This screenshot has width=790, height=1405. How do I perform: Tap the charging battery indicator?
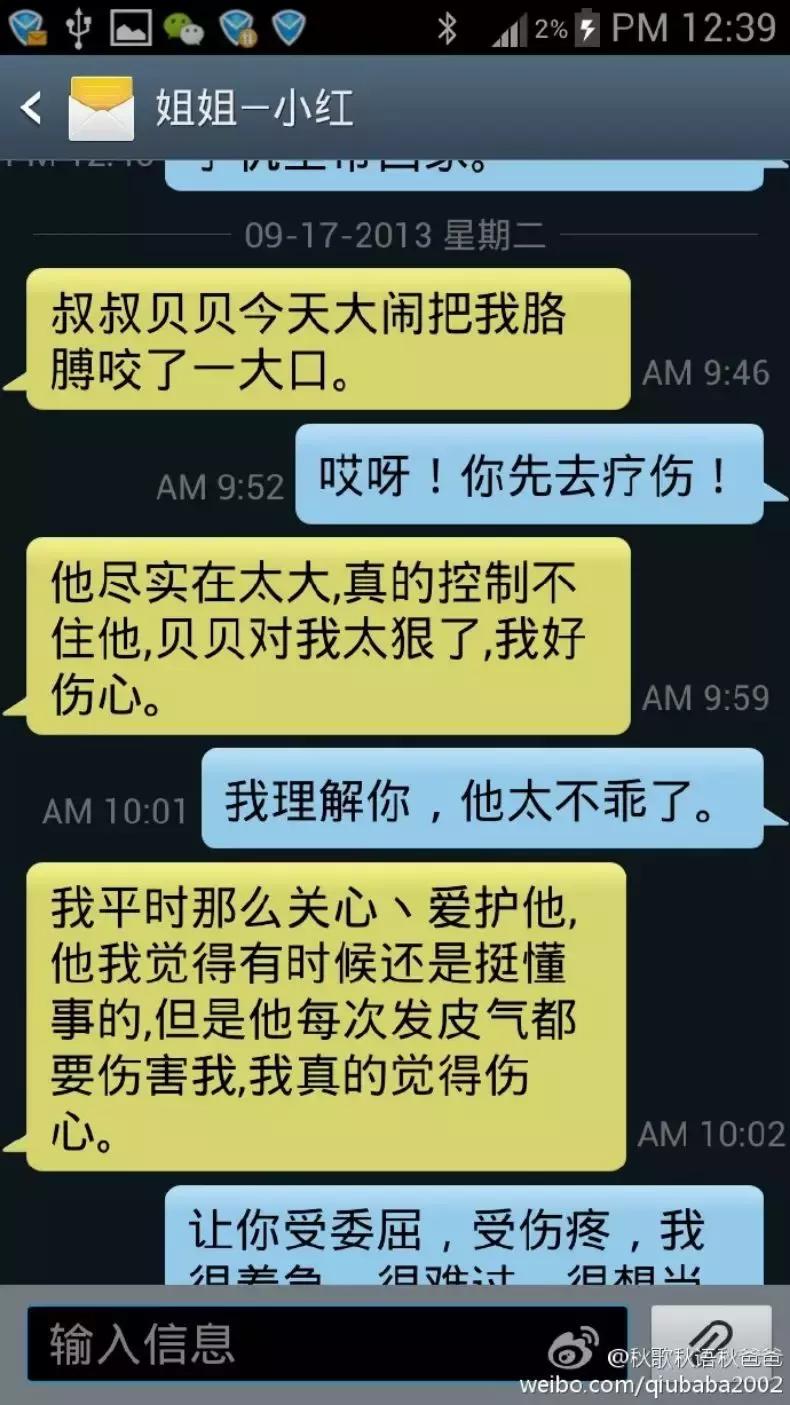(x=586, y=25)
